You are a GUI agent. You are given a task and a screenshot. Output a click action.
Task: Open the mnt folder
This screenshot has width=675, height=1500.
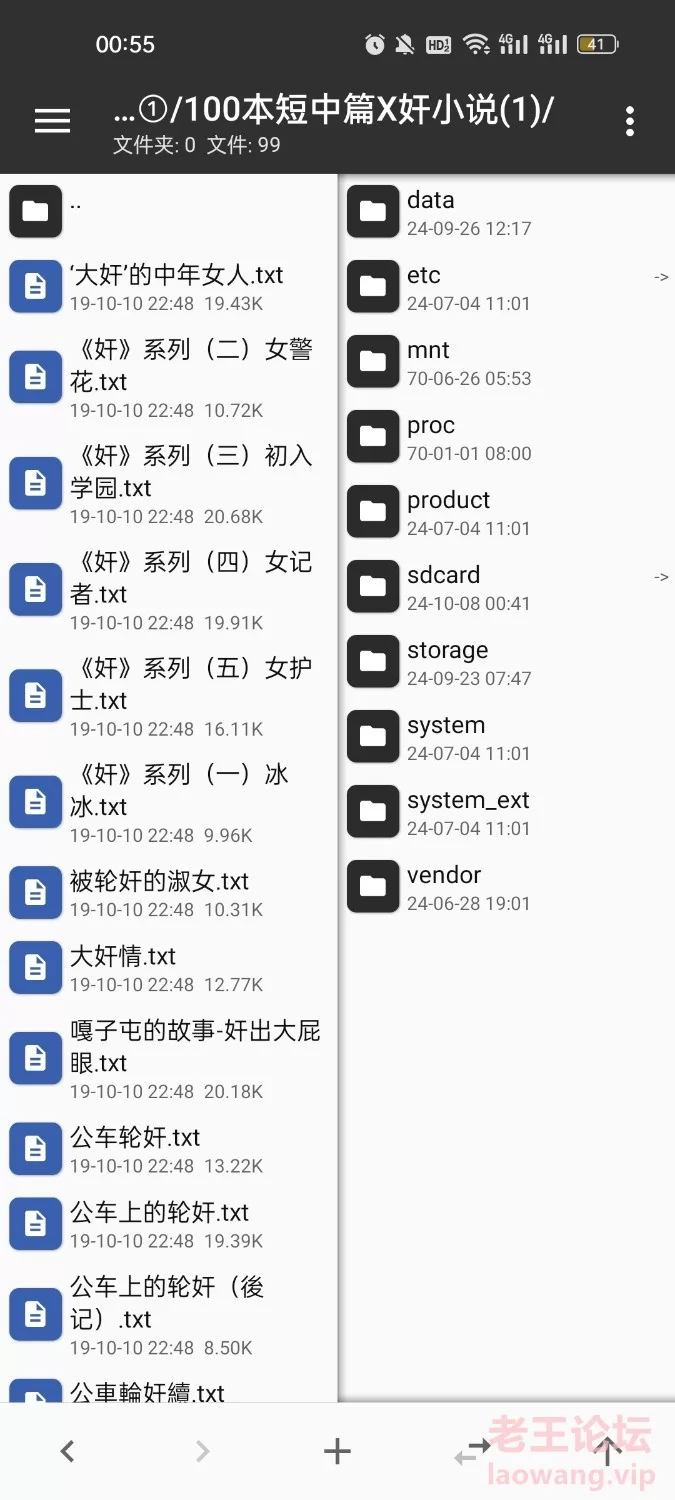(507, 362)
